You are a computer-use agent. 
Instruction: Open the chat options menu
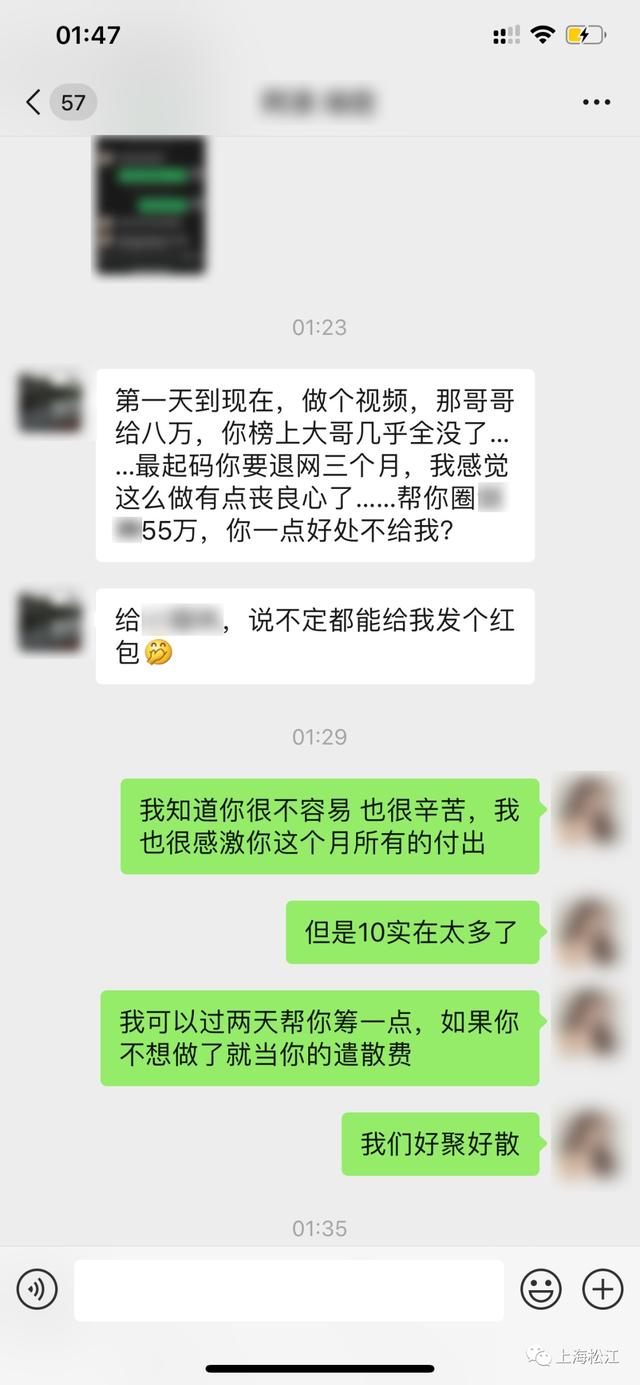(596, 102)
